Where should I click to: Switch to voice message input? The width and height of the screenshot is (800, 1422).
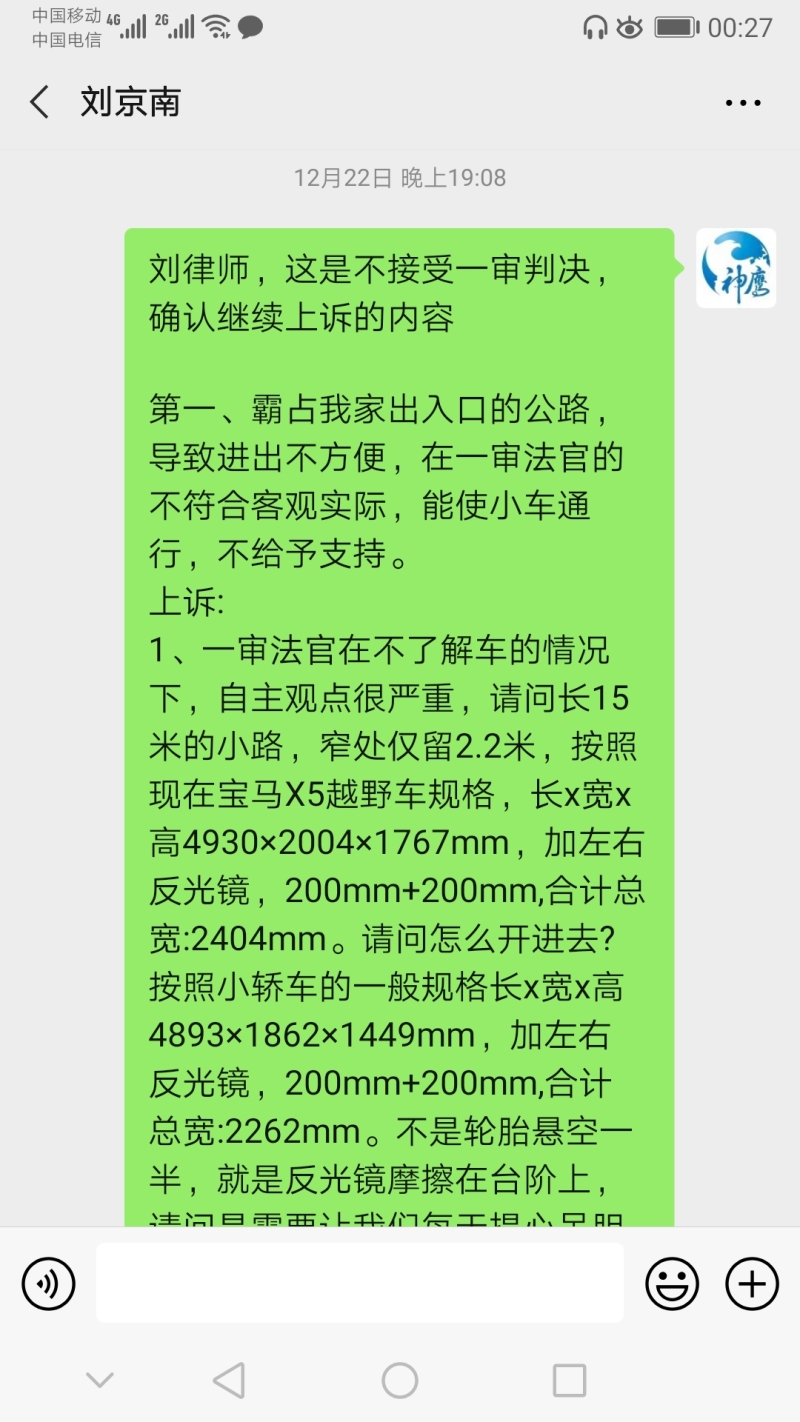(49, 1283)
